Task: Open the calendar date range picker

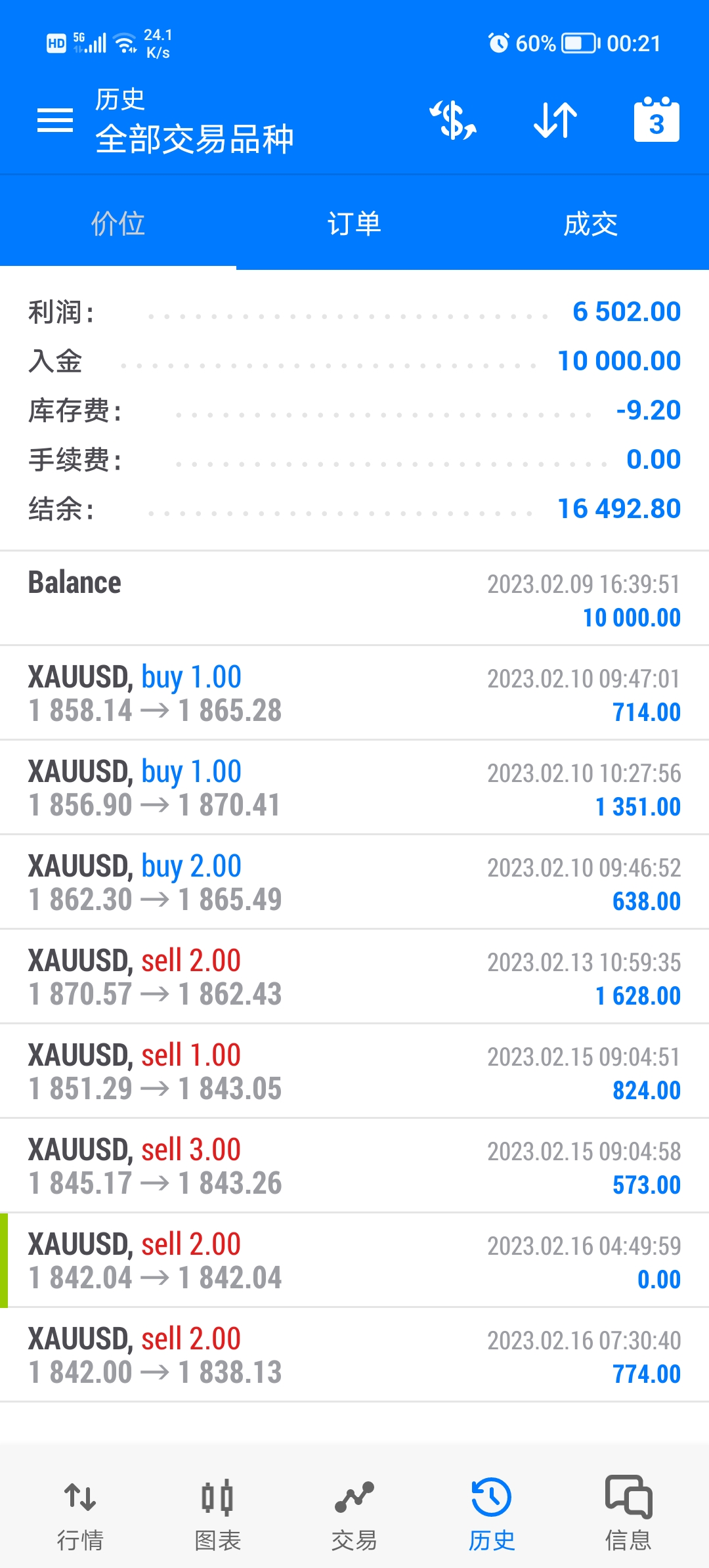Action: click(x=656, y=120)
